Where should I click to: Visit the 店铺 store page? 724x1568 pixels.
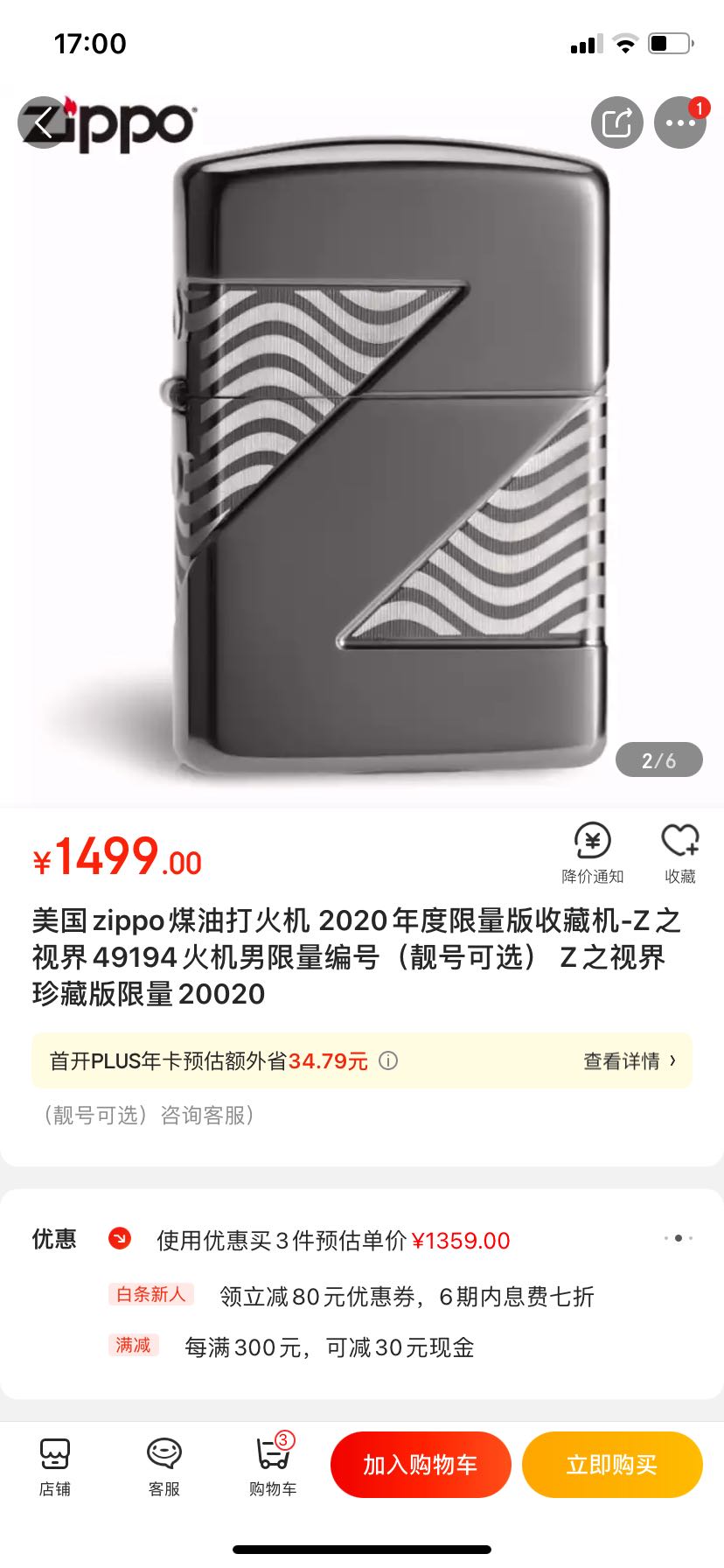(x=54, y=1465)
